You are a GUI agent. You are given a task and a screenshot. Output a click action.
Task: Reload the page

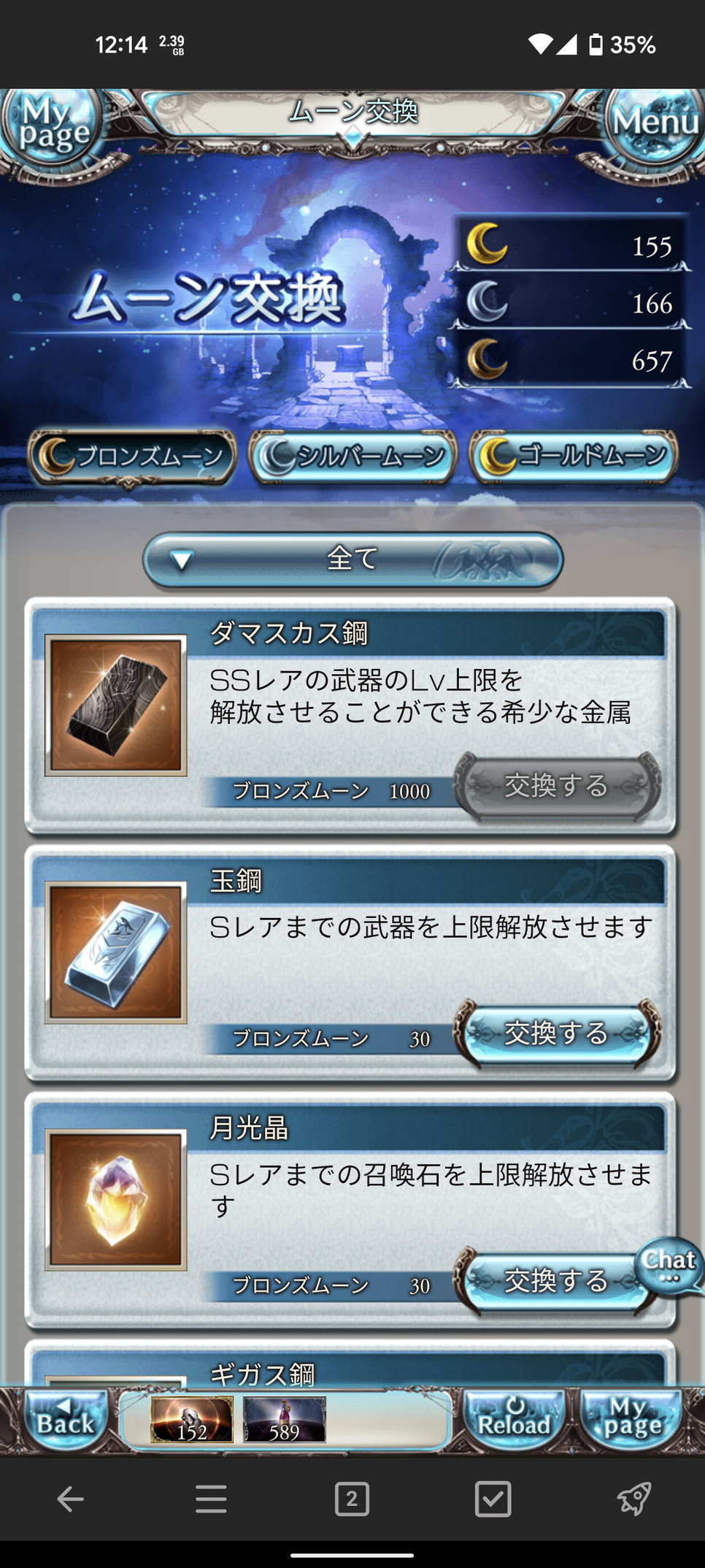514,1420
